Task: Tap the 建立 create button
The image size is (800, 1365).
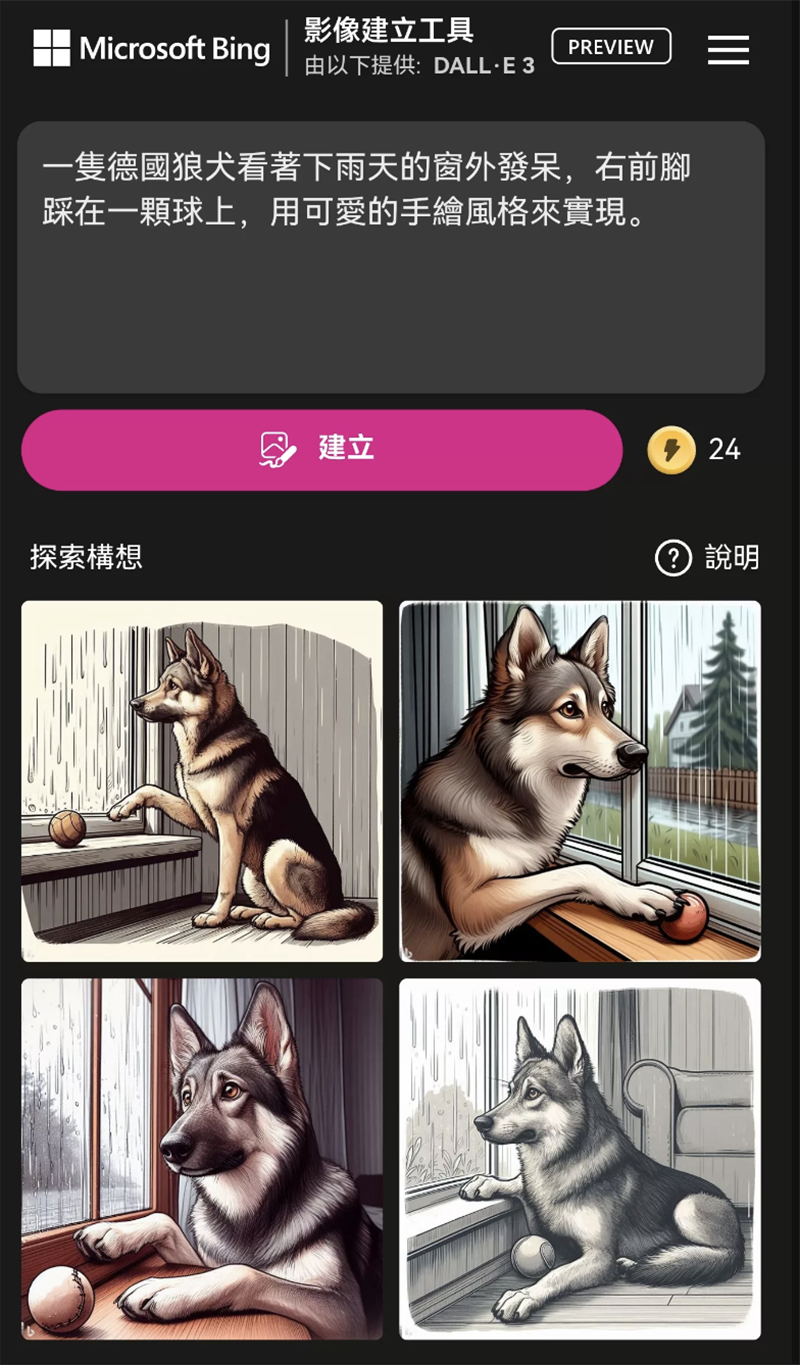Action: click(321, 449)
